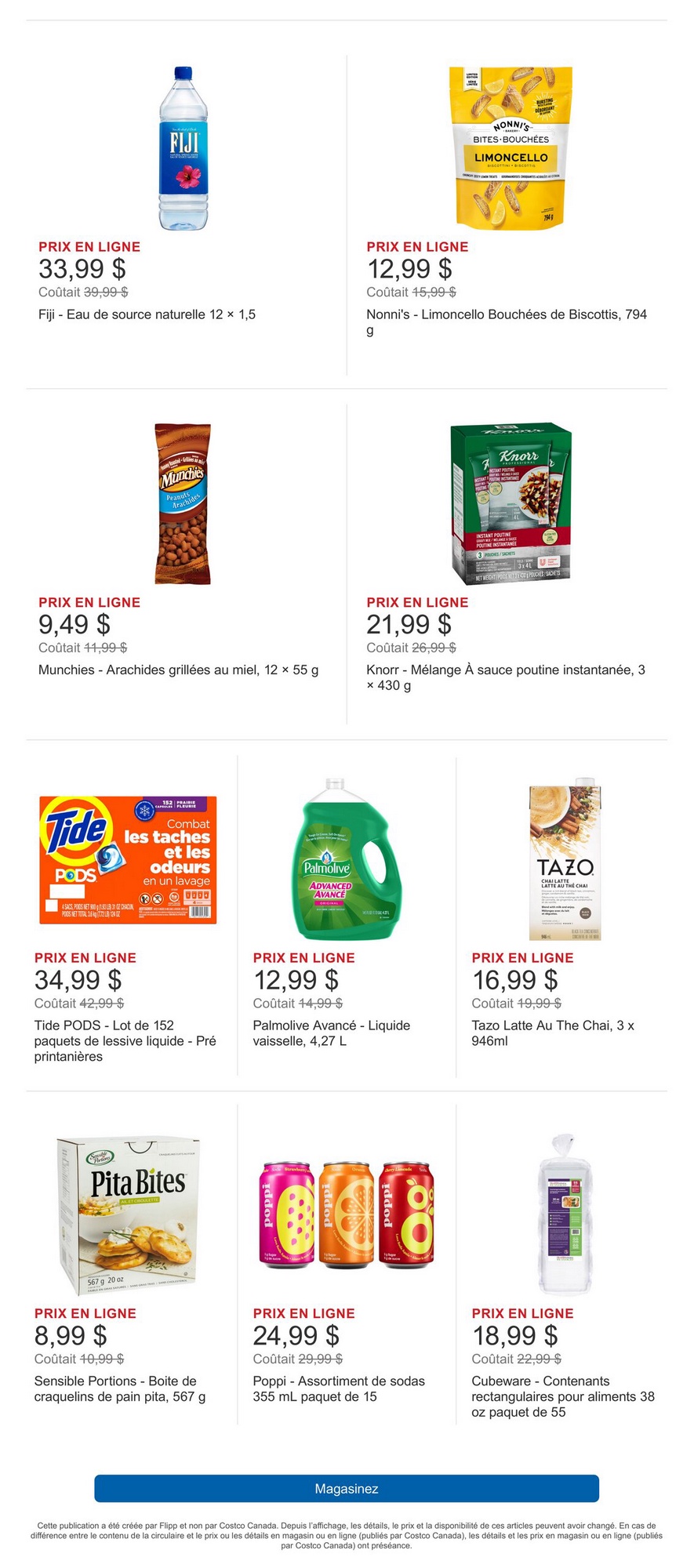
Task: Select the Tazo Chai Latte item
Action: coord(565,860)
